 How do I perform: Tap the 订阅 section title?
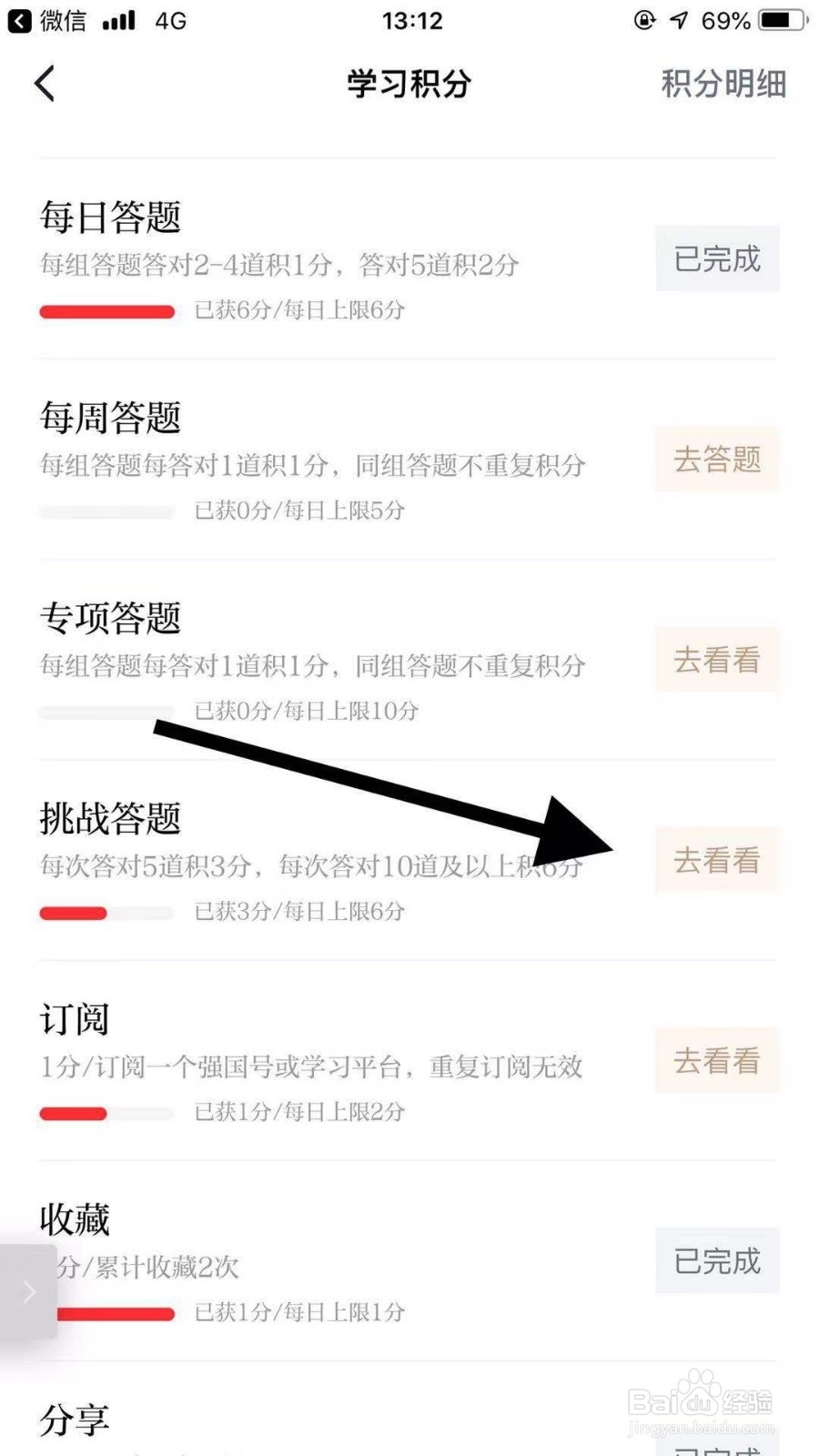click(x=73, y=1017)
